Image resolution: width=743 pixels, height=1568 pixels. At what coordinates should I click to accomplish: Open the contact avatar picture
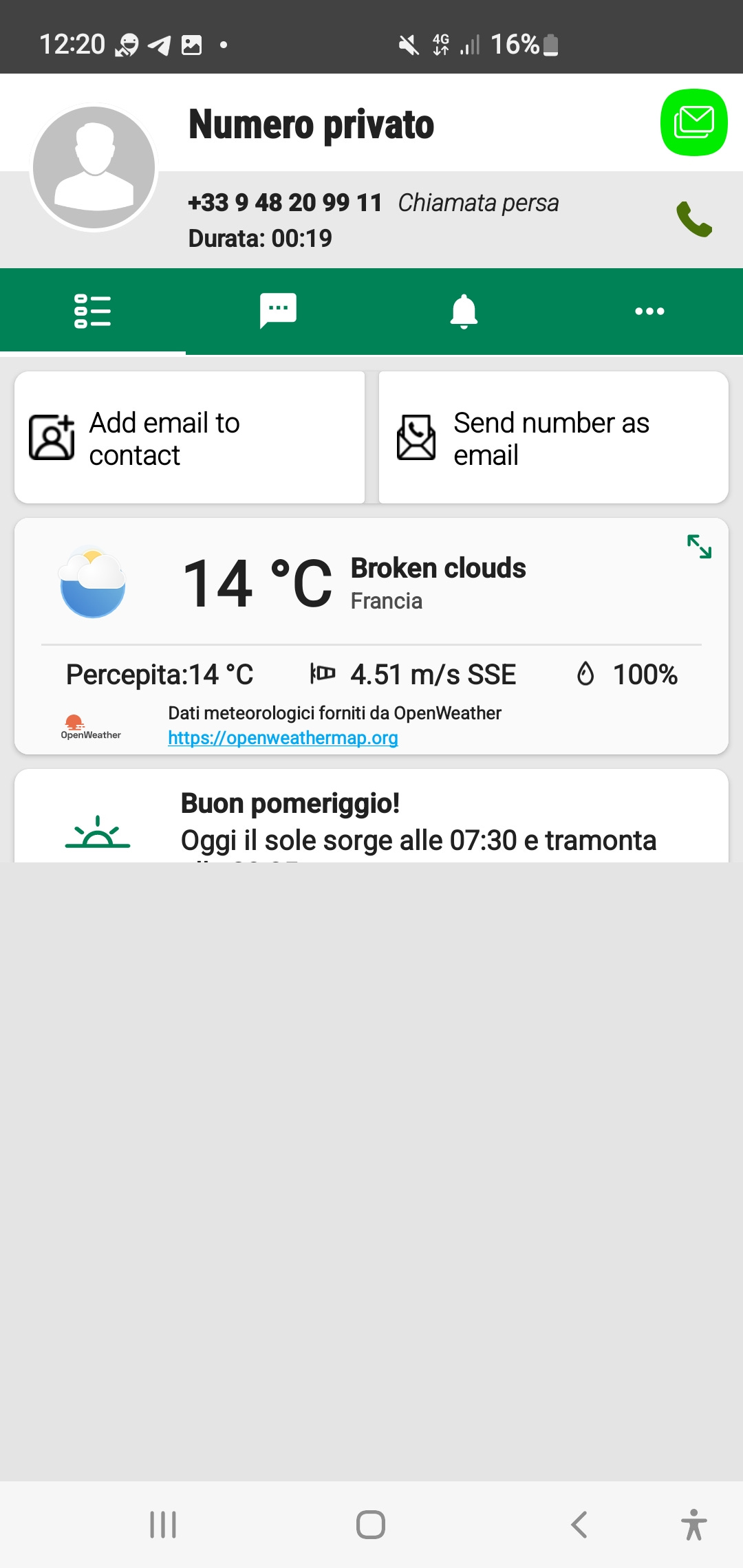[x=94, y=168]
